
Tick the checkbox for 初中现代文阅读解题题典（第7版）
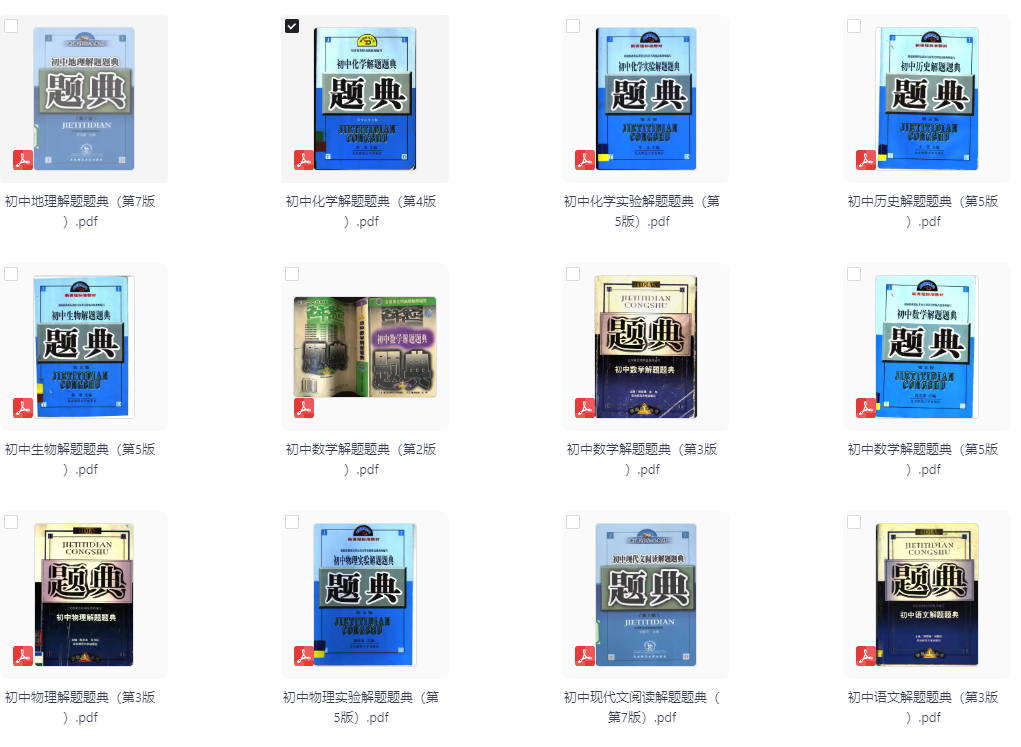(x=573, y=522)
